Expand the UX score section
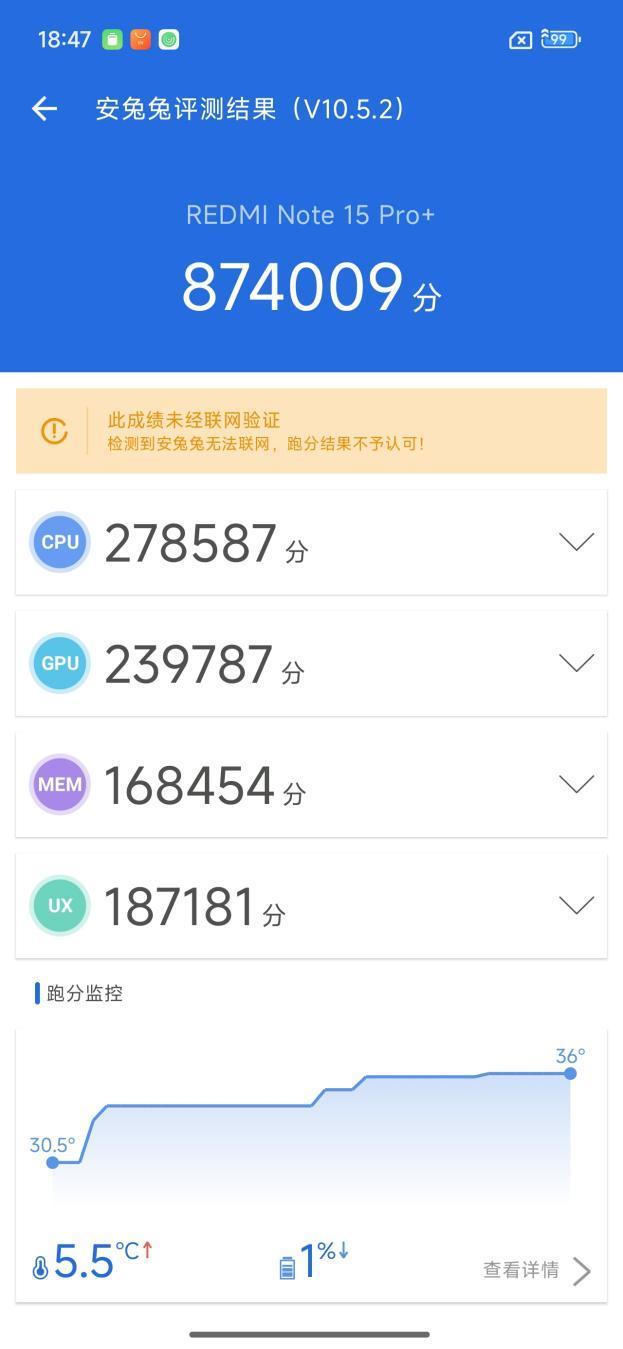 pyautogui.click(x=576, y=905)
